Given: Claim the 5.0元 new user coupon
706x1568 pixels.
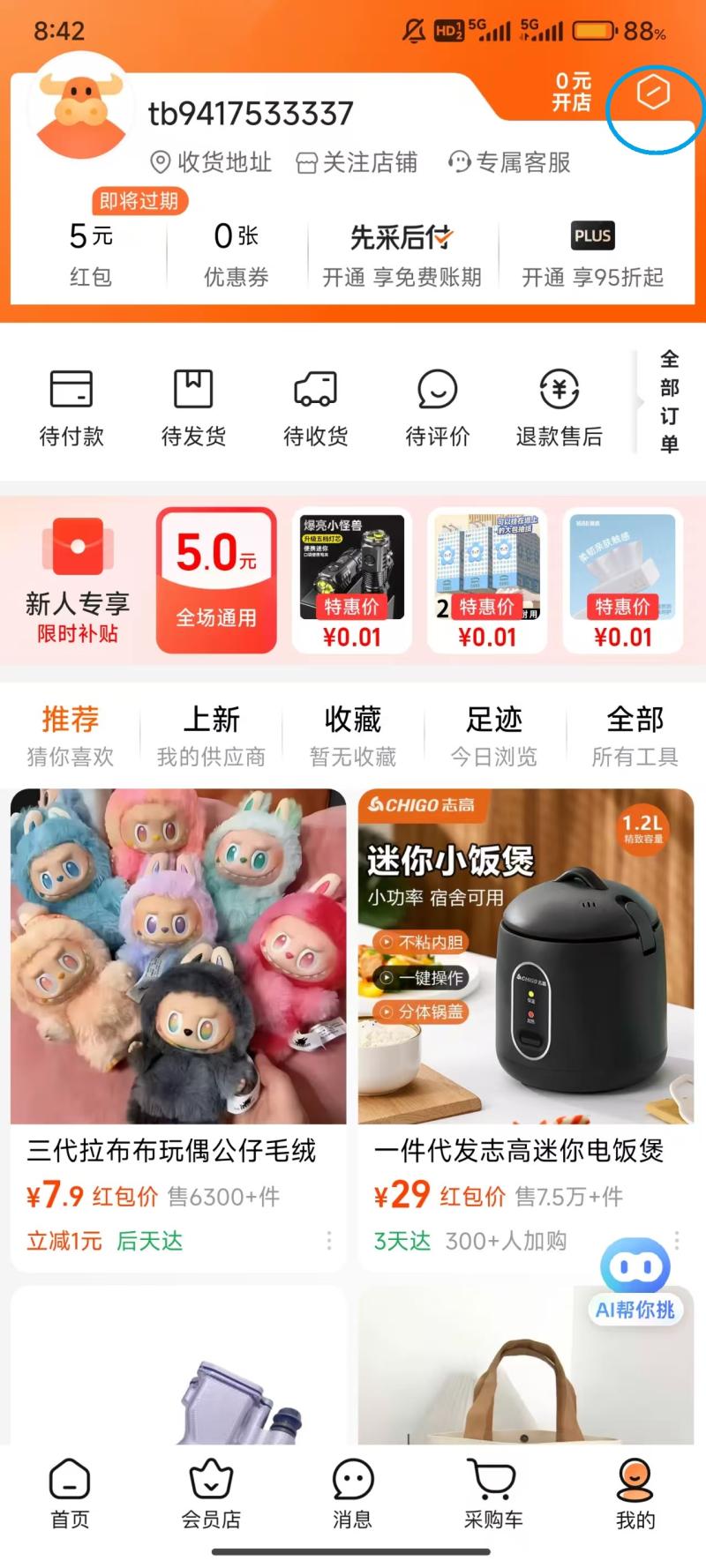Looking at the screenshot, I should point(216,578).
